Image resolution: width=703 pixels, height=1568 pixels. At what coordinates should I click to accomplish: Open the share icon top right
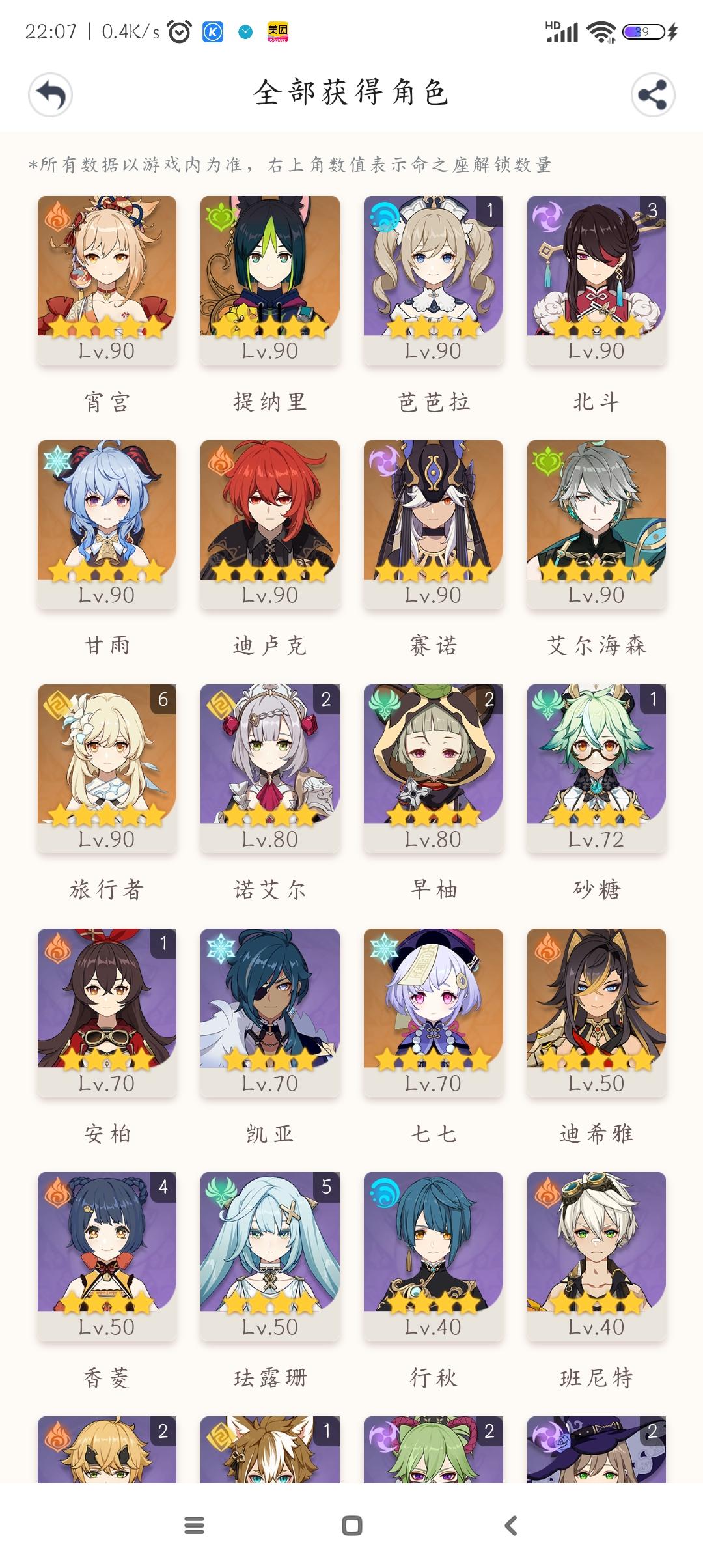pos(653,94)
